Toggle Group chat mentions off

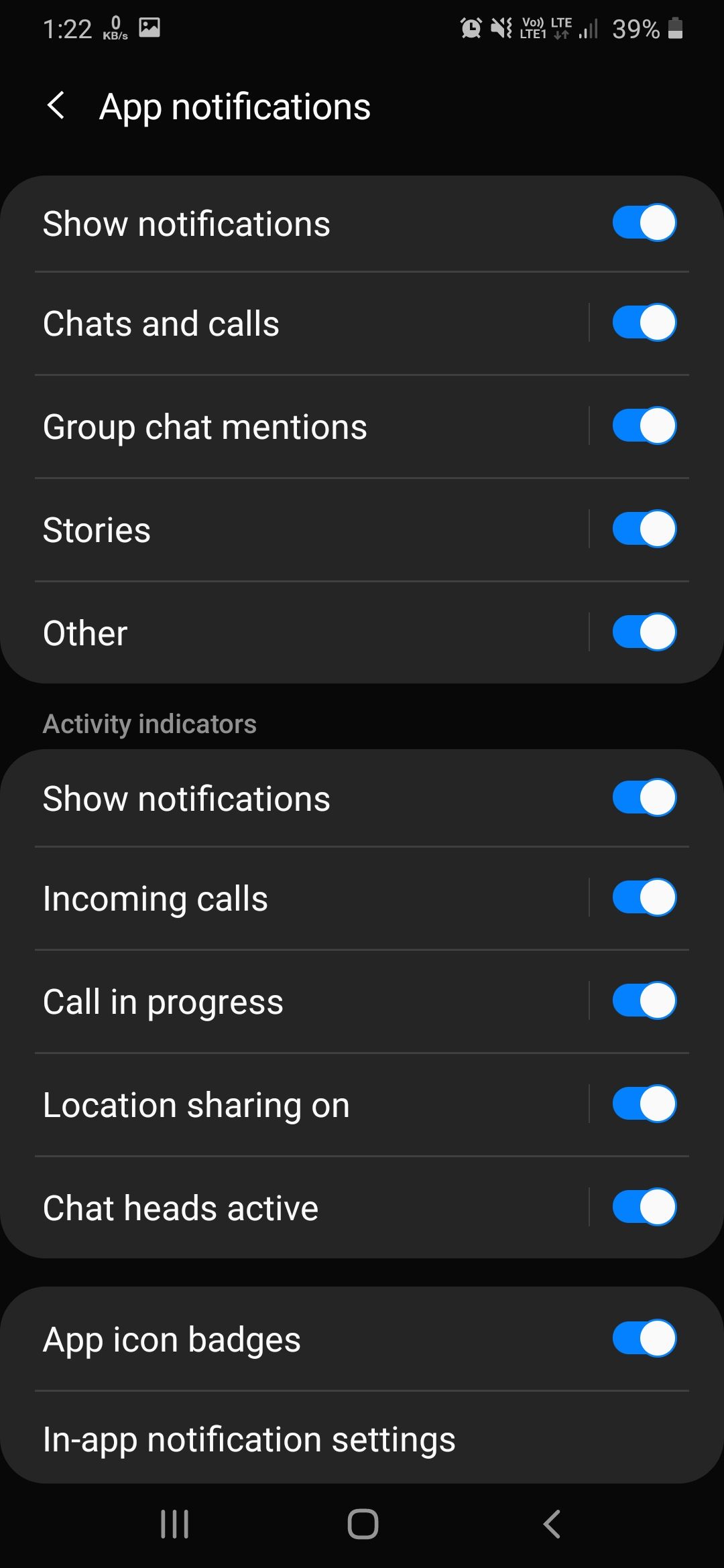click(644, 425)
